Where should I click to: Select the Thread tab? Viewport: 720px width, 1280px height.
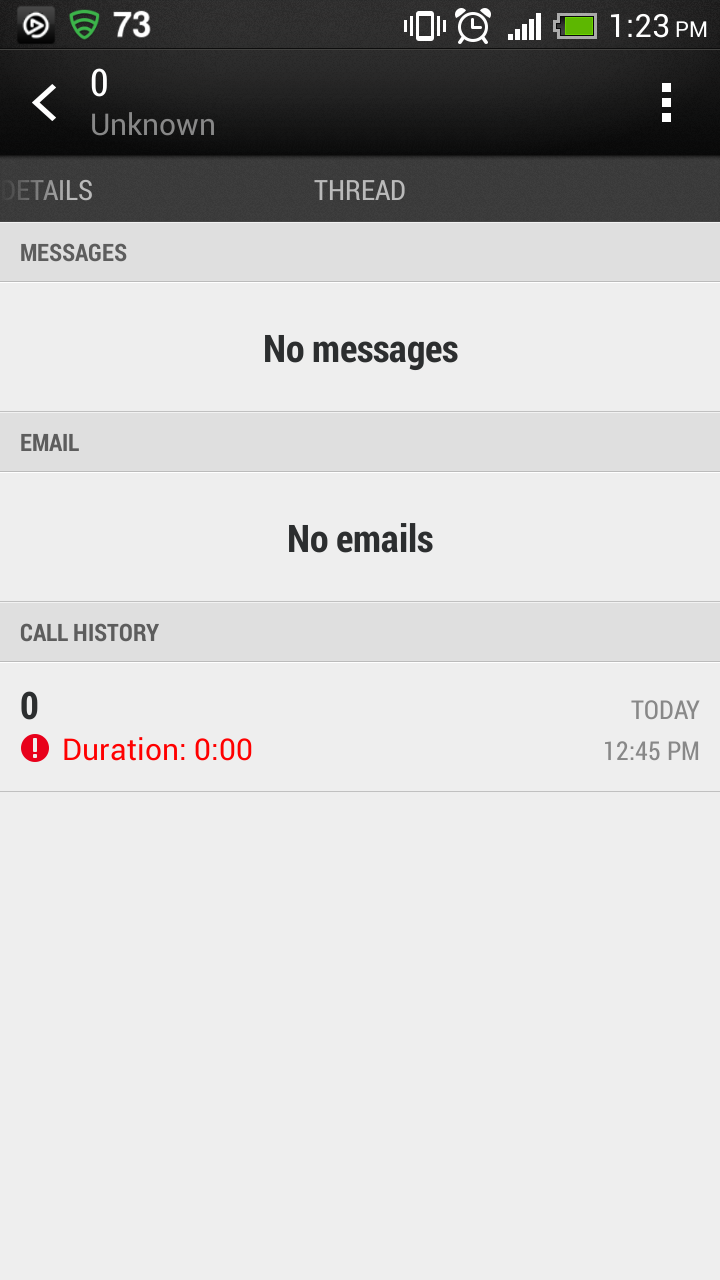[360, 190]
